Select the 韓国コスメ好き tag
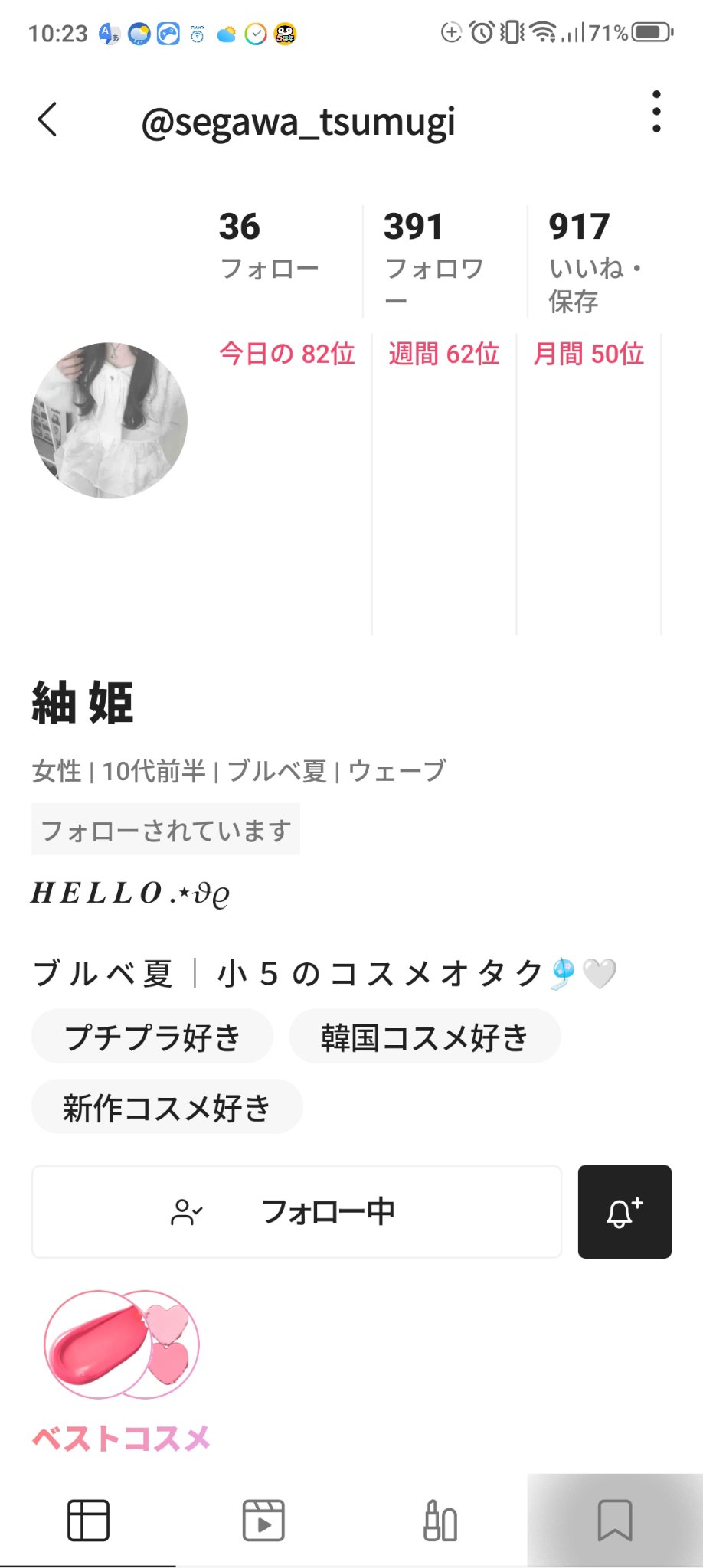This screenshot has width=703, height=1568. coord(424,1036)
